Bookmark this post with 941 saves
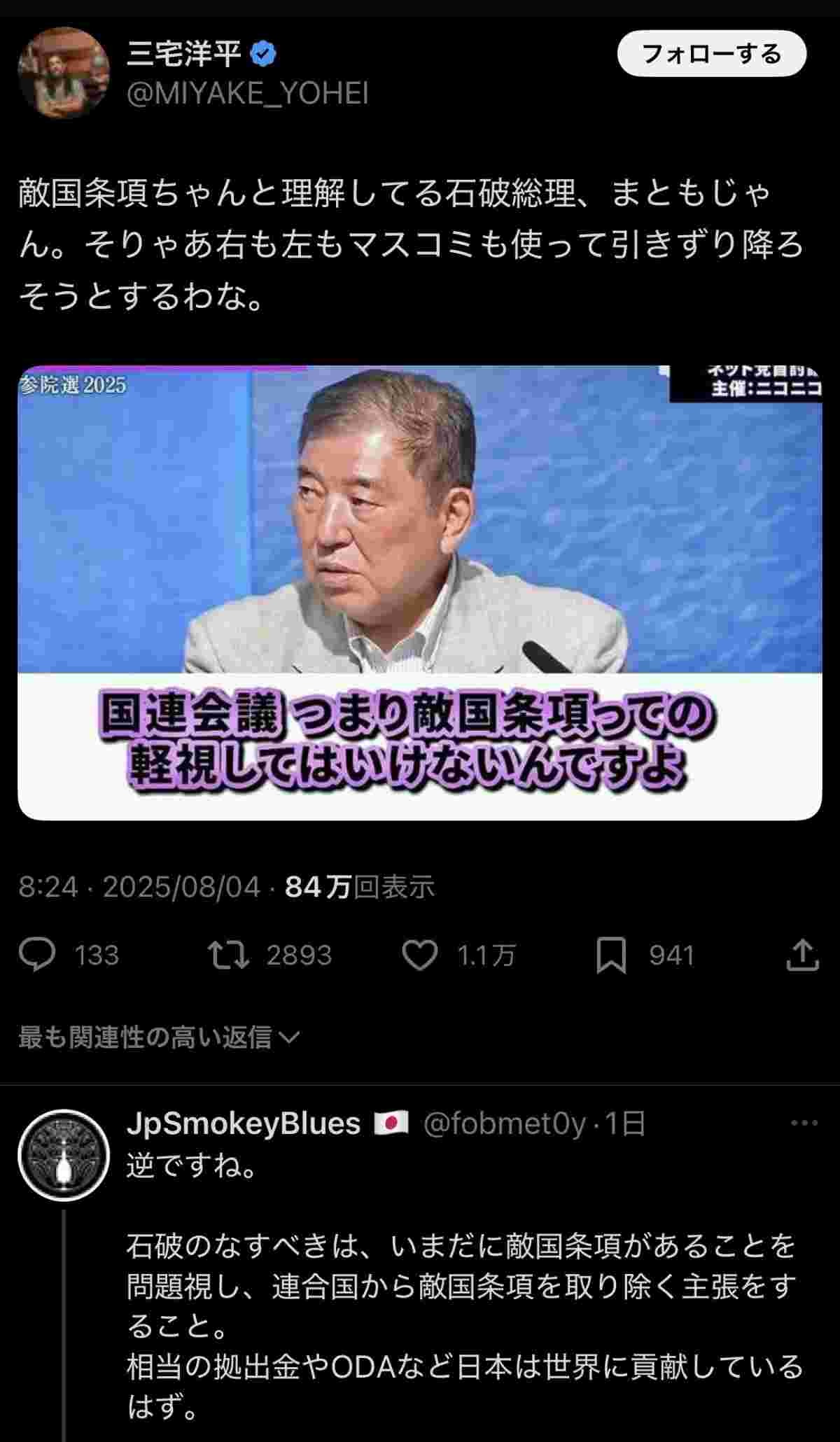Viewport: 840px width, 1442px height. click(x=611, y=955)
